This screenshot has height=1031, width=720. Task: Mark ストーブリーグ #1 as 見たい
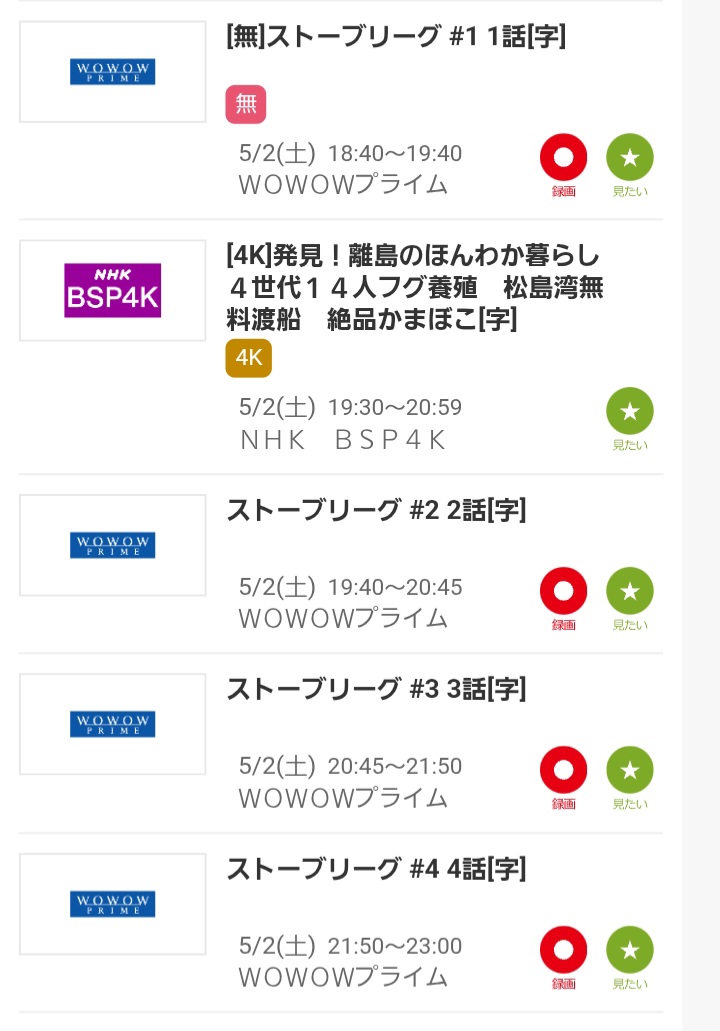(x=630, y=158)
